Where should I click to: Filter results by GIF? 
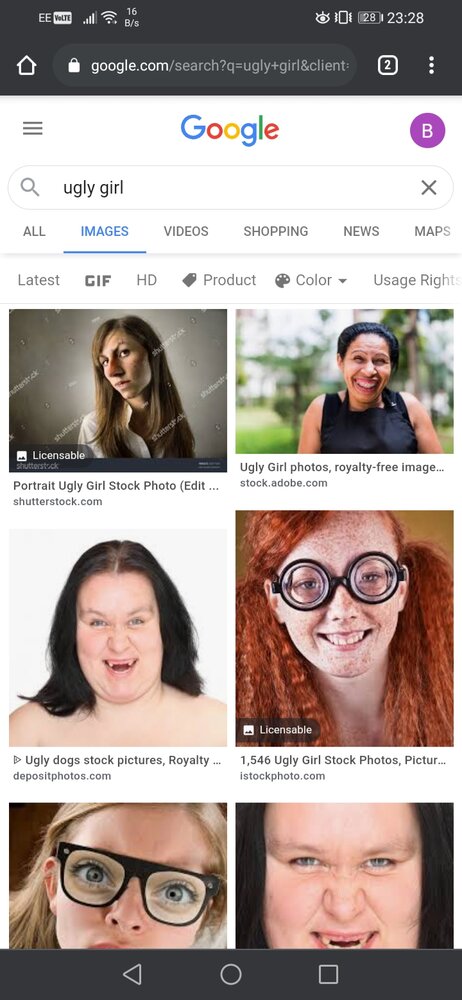pos(98,281)
